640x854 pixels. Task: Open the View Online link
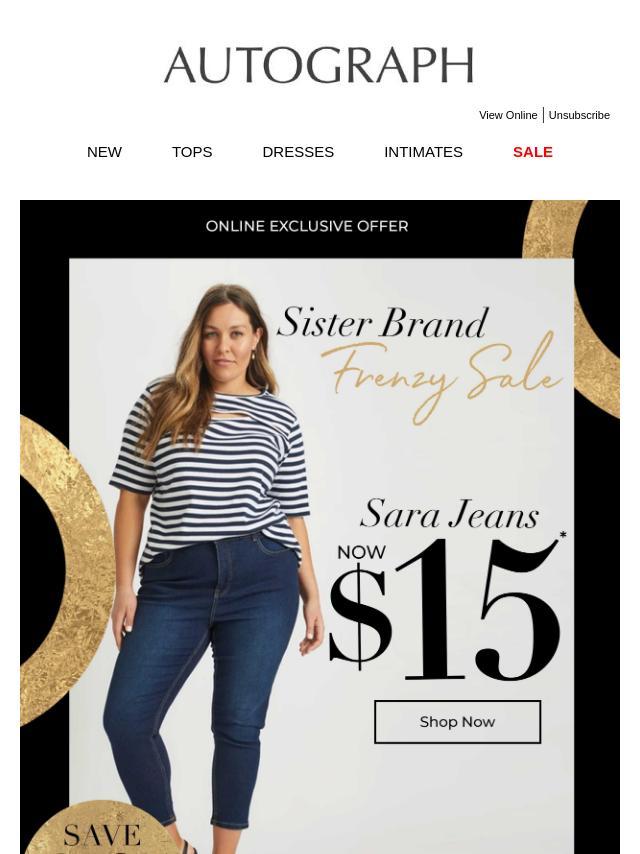[x=507, y=115]
